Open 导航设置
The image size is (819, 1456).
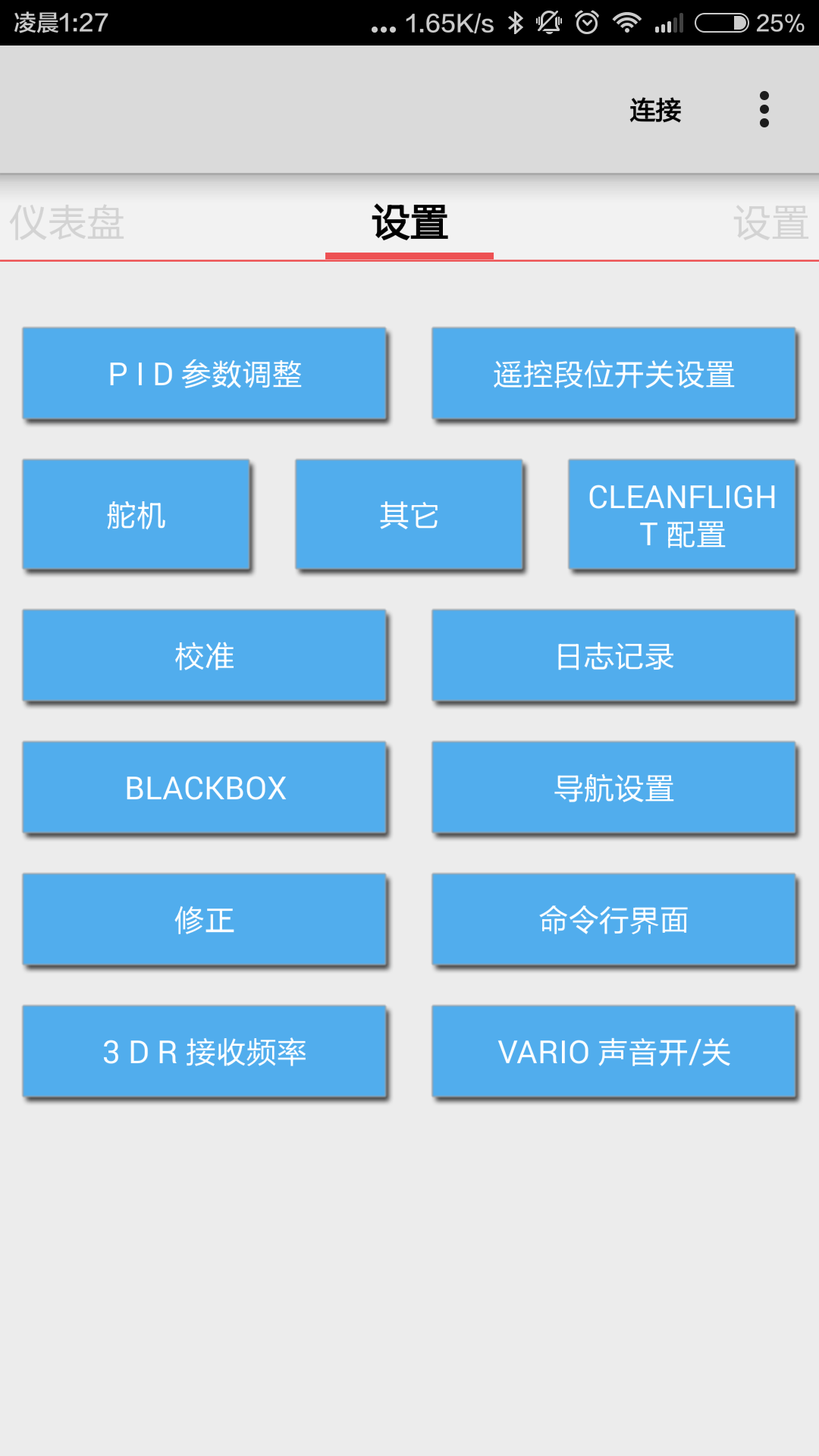click(x=614, y=788)
